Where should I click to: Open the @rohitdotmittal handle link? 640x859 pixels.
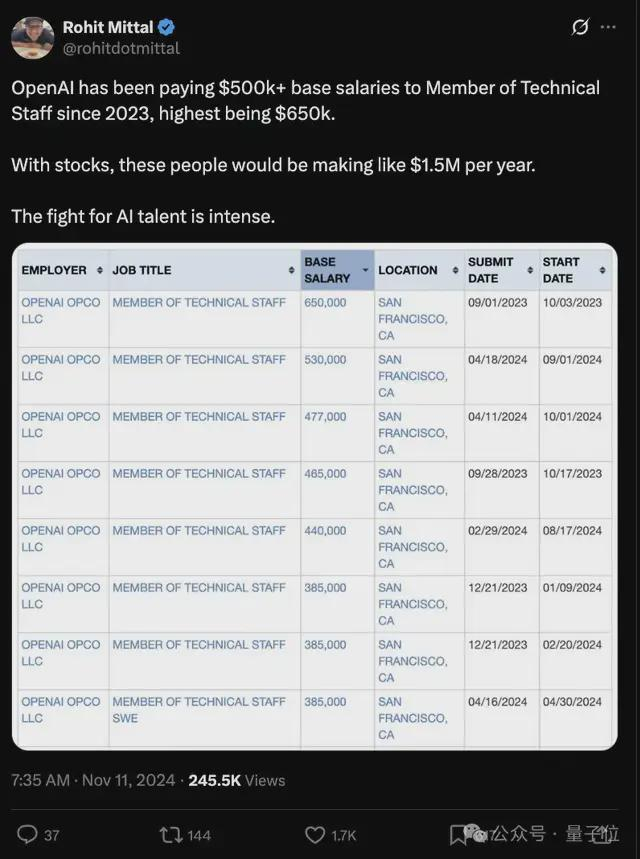(121, 48)
